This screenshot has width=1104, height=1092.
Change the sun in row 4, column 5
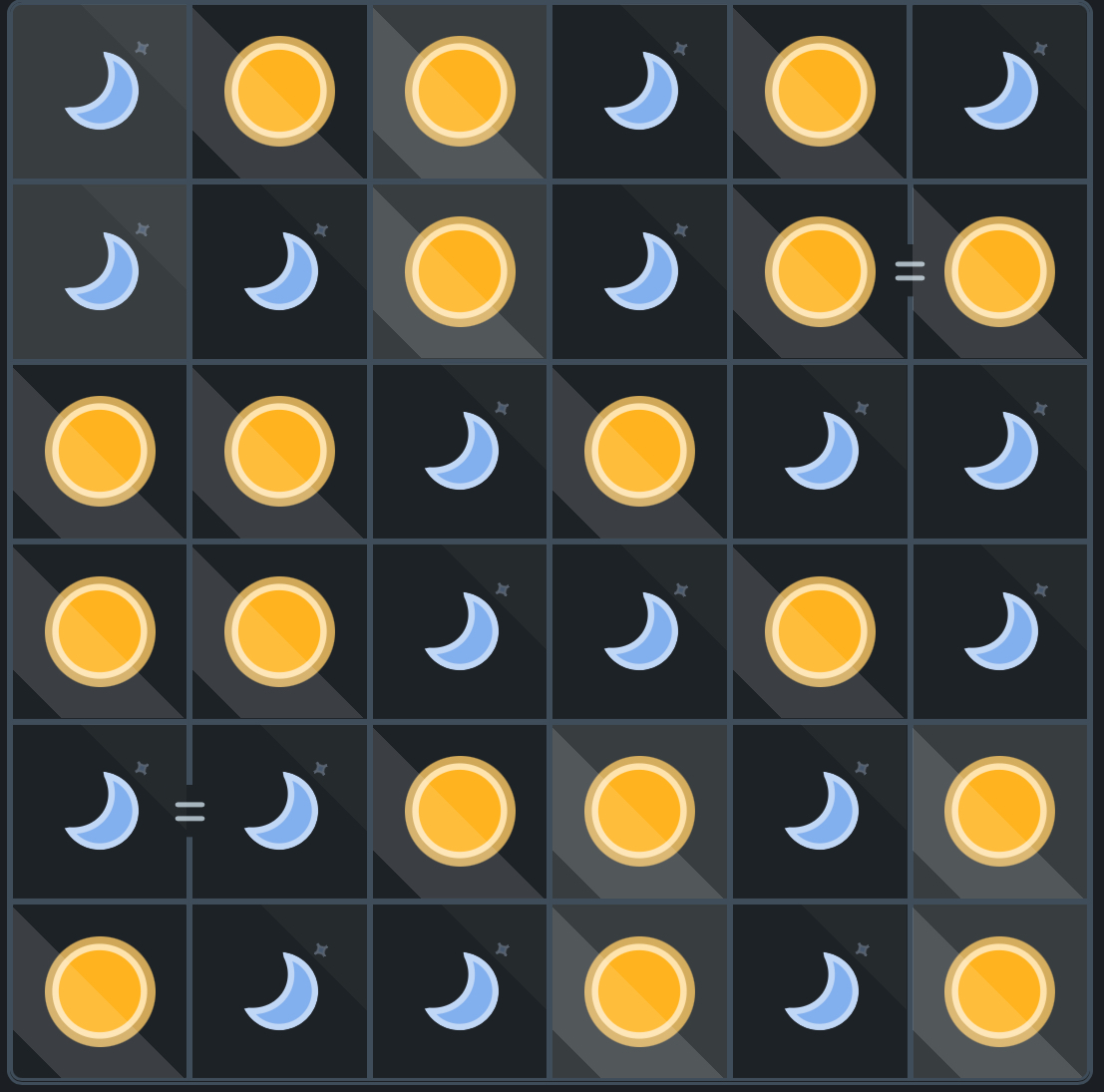[820, 631]
